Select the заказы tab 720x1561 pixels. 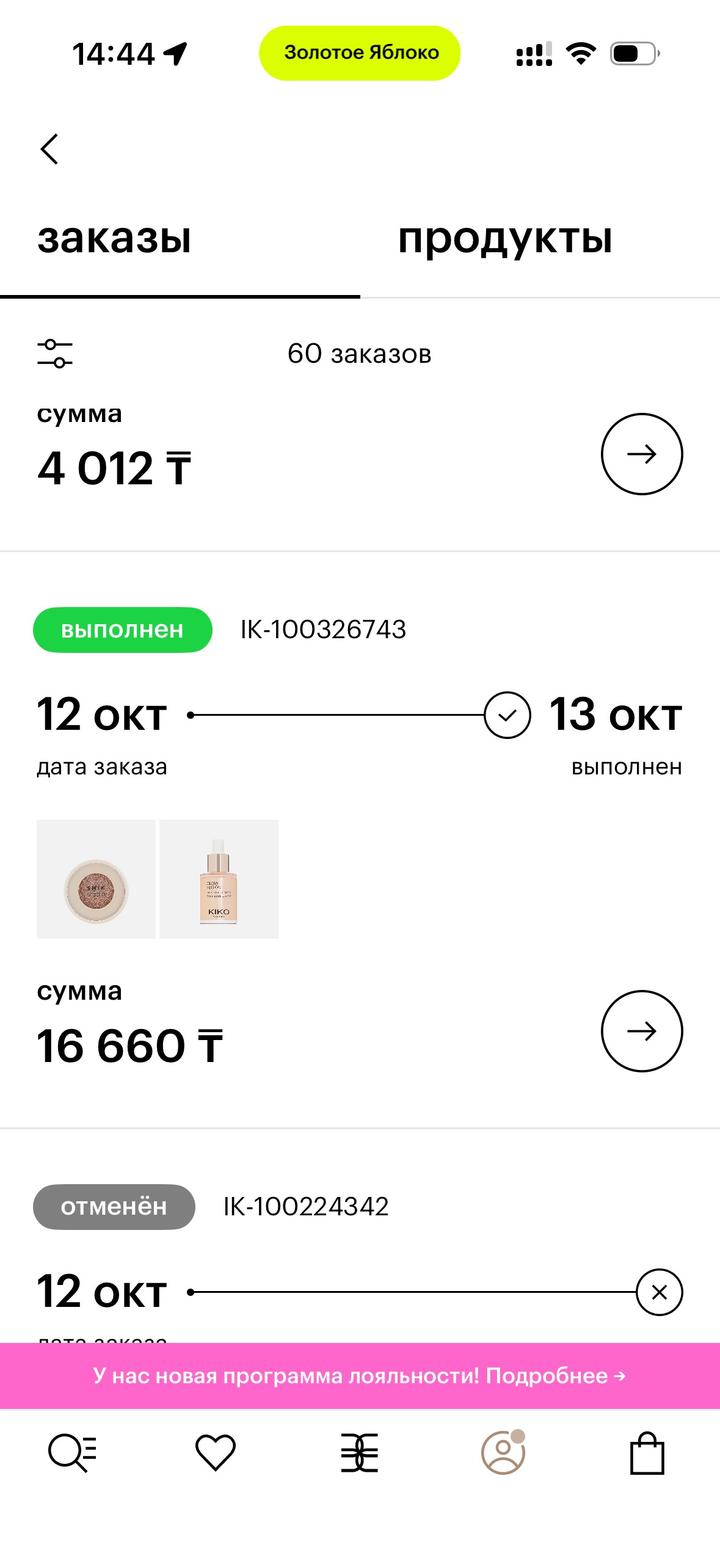[114, 239]
